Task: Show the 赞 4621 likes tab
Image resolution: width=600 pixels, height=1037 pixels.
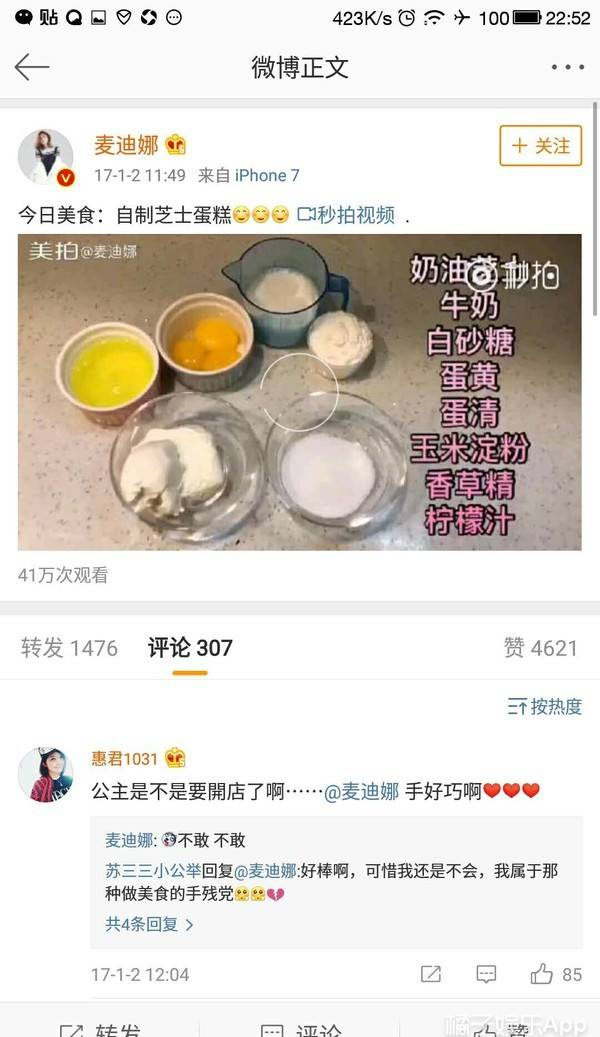Action: [540, 648]
